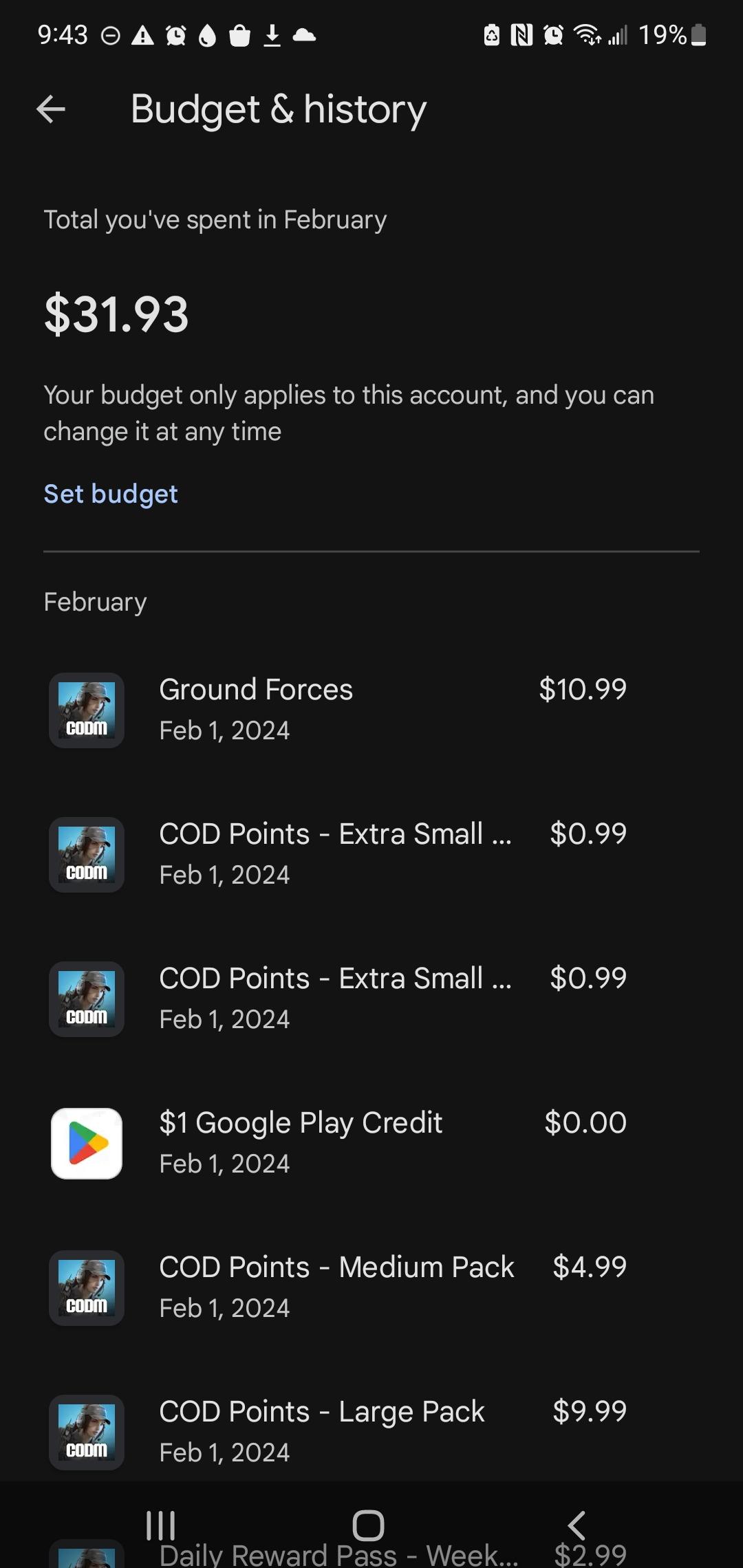This screenshot has height=1568, width=743.
Task: Click the first COD Points Extra Small icon
Action: coord(85,854)
